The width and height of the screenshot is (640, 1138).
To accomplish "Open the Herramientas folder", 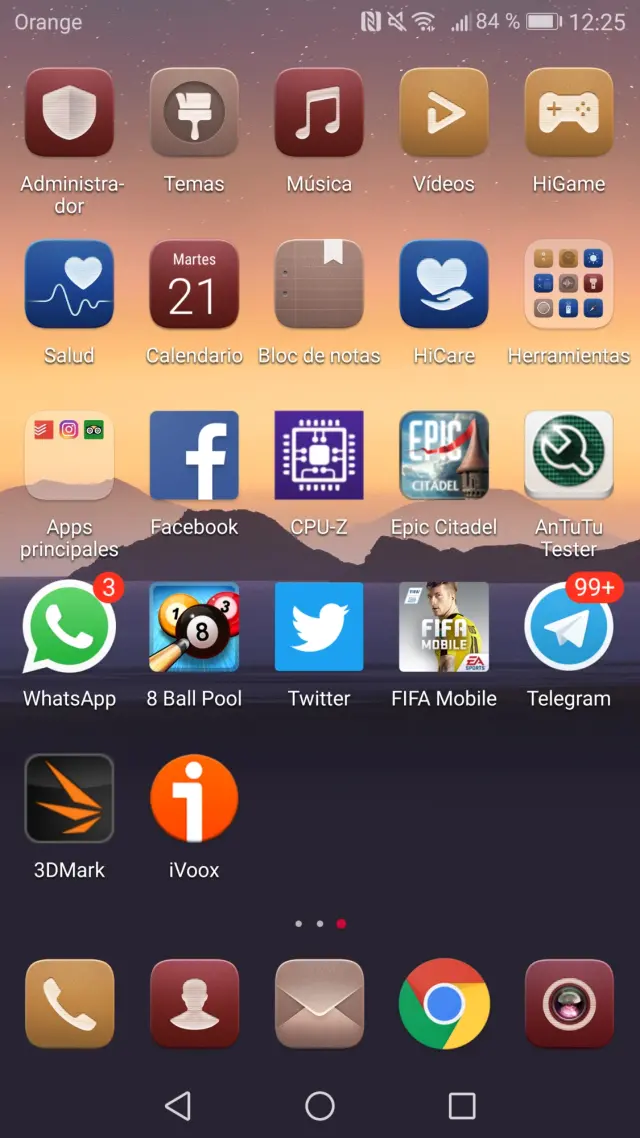I will pos(569,285).
